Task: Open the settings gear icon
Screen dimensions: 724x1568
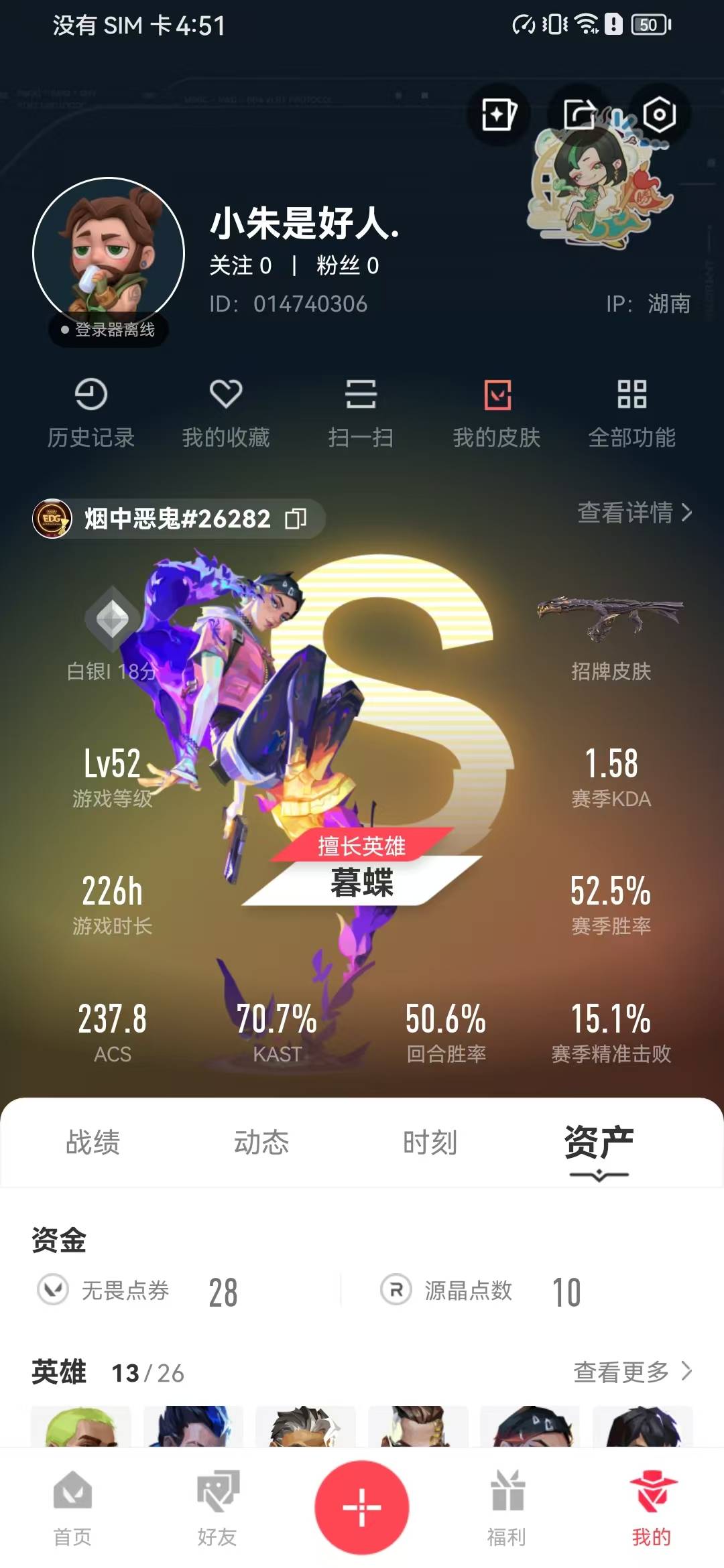Action: 658,115
